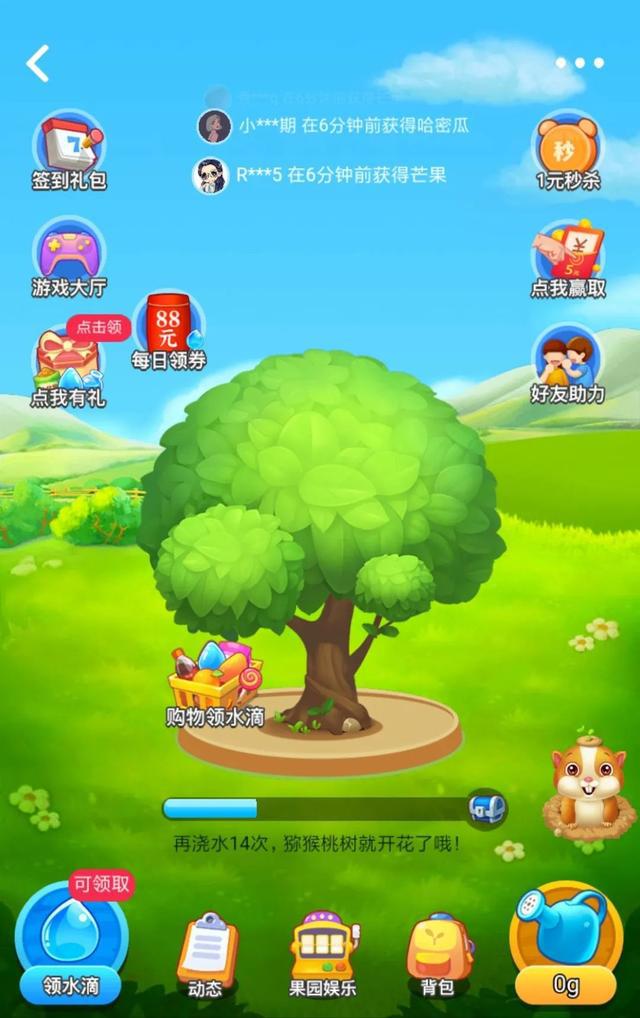Viewport: 640px width, 1018px height.
Task: Get the 每日领券 88元 coupon
Action: [168, 332]
